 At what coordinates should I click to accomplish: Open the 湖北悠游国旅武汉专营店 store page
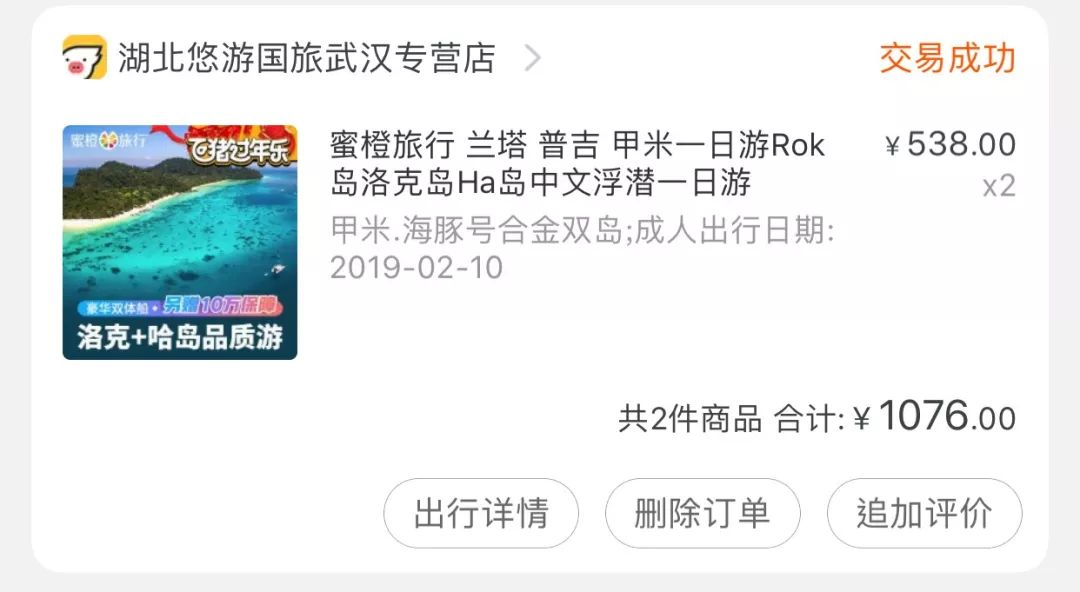point(306,58)
